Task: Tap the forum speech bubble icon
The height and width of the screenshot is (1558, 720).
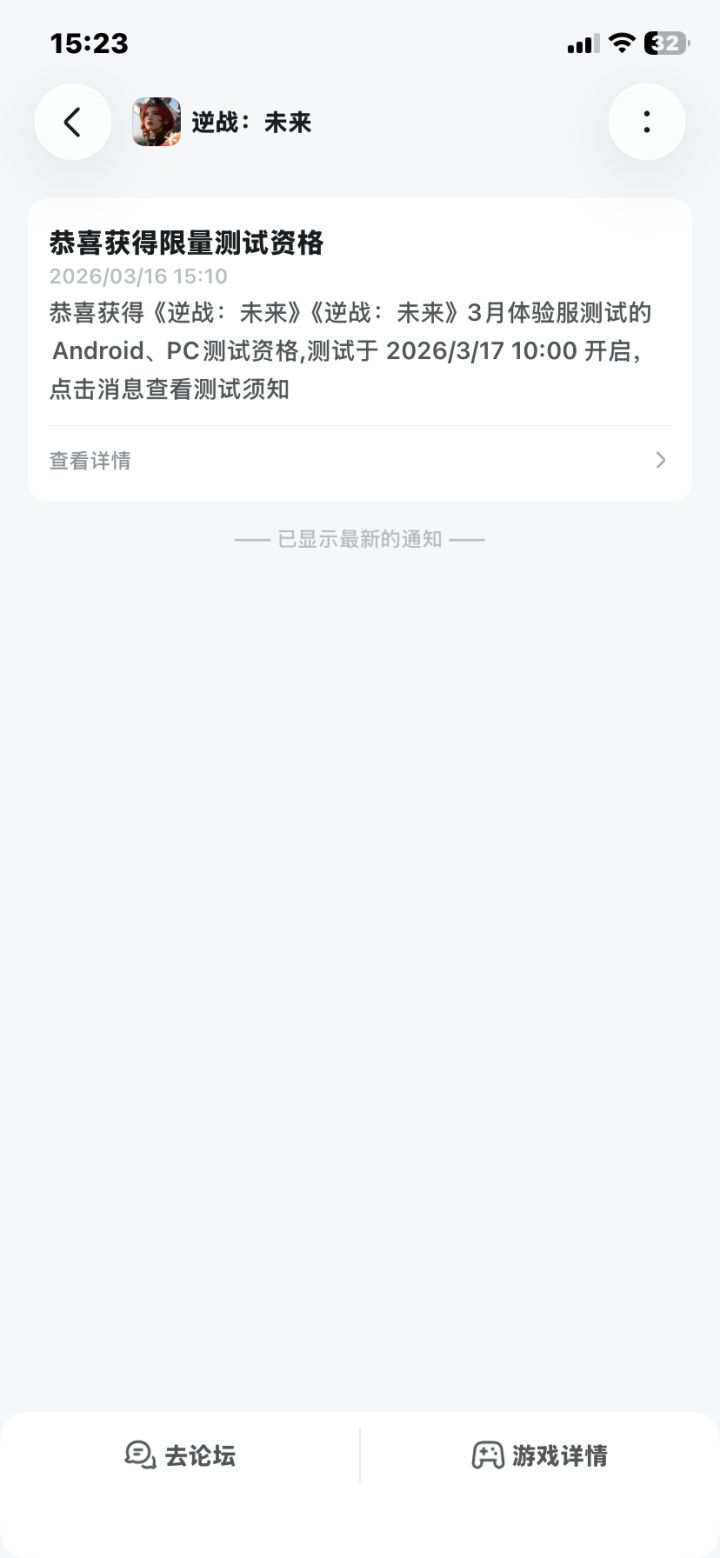Action: (x=139, y=1456)
